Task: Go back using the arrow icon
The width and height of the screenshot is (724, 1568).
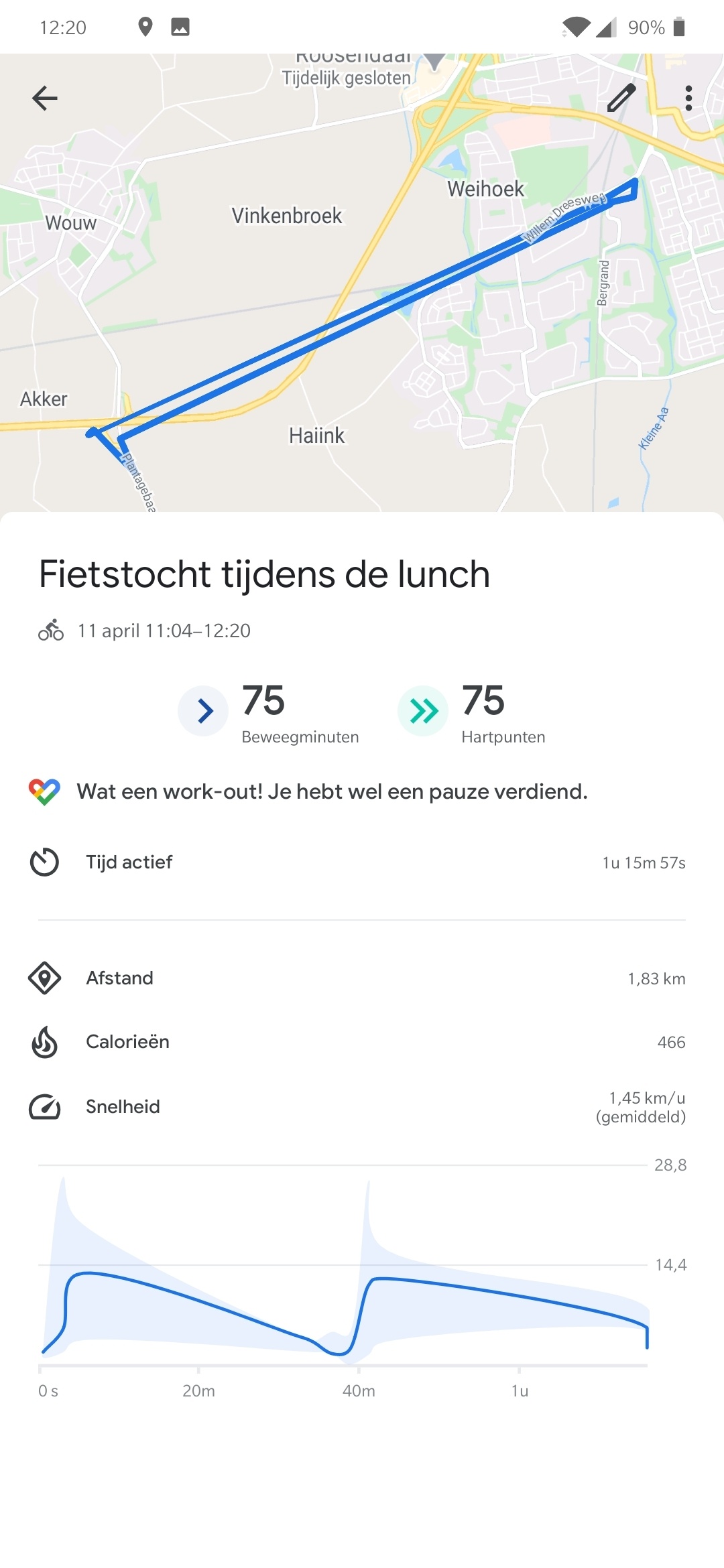Action: [x=45, y=99]
